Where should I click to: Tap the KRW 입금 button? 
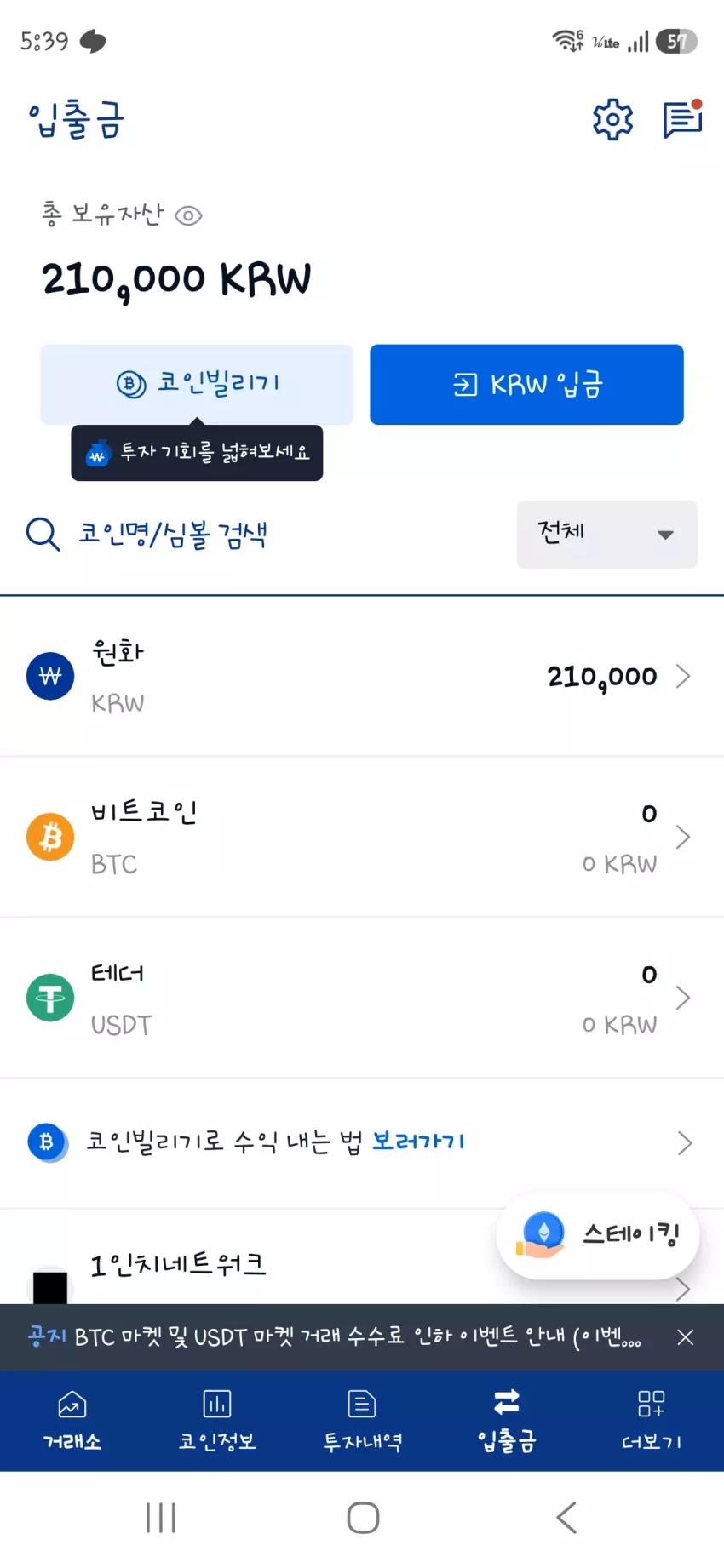click(x=526, y=384)
